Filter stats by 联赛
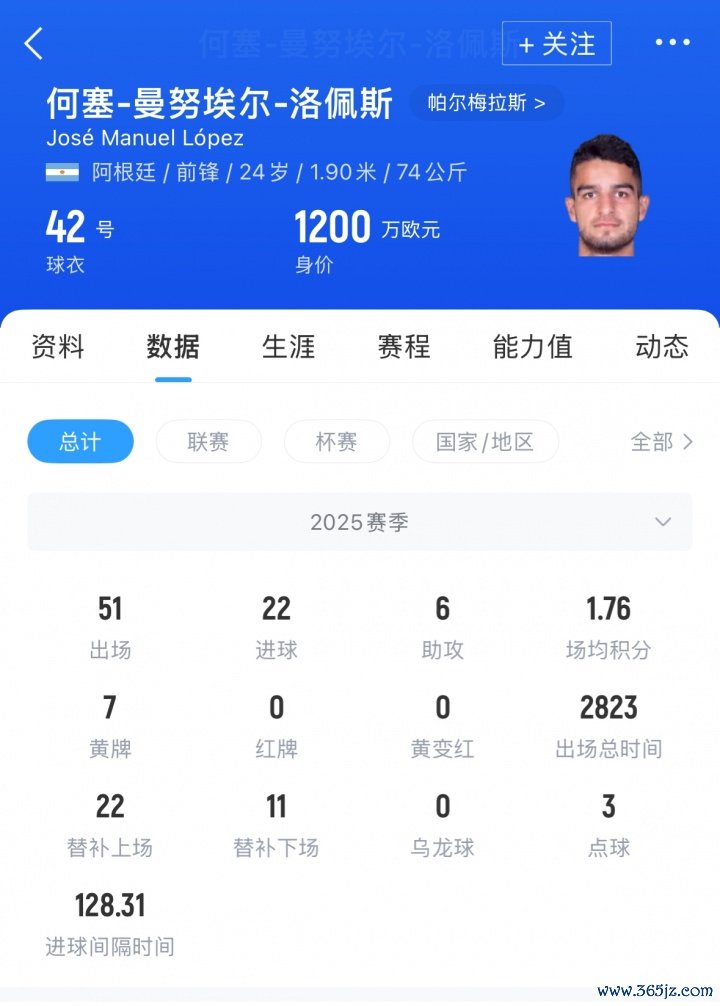720x1006 pixels. pos(208,442)
